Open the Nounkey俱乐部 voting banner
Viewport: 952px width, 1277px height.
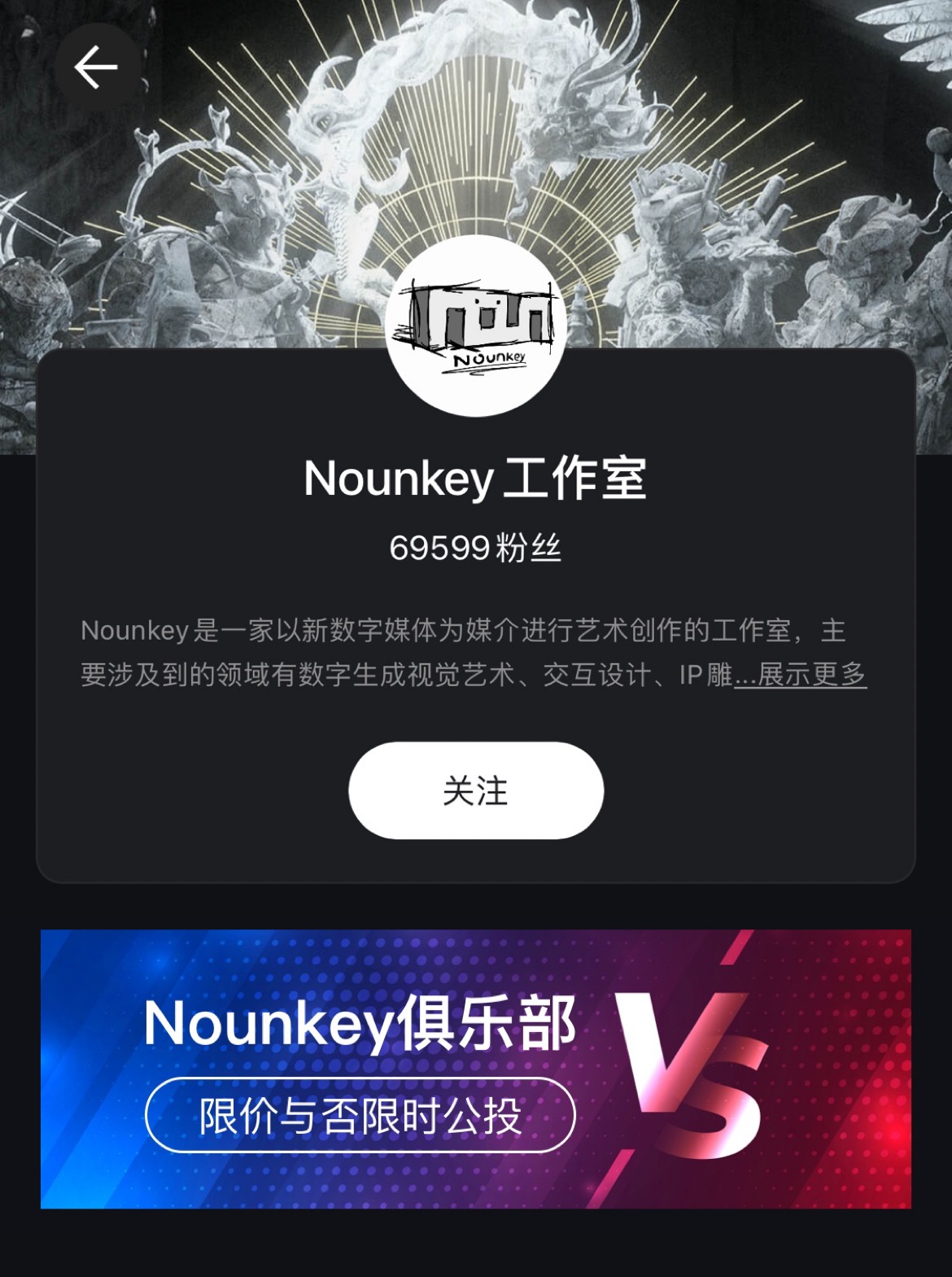pos(476,1069)
